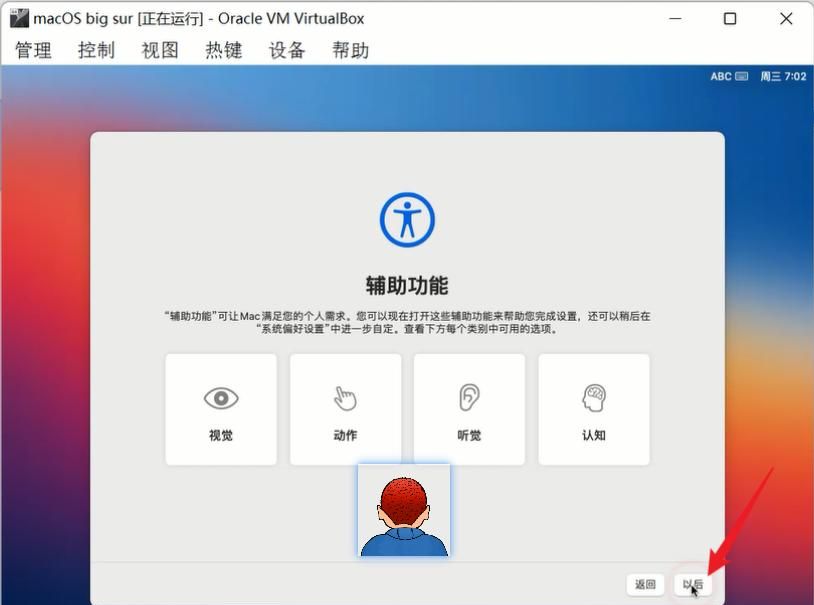The height and width of the screenshot is (605, 814).
Task: Skip setup with the 以后 button
Action: 692,584
